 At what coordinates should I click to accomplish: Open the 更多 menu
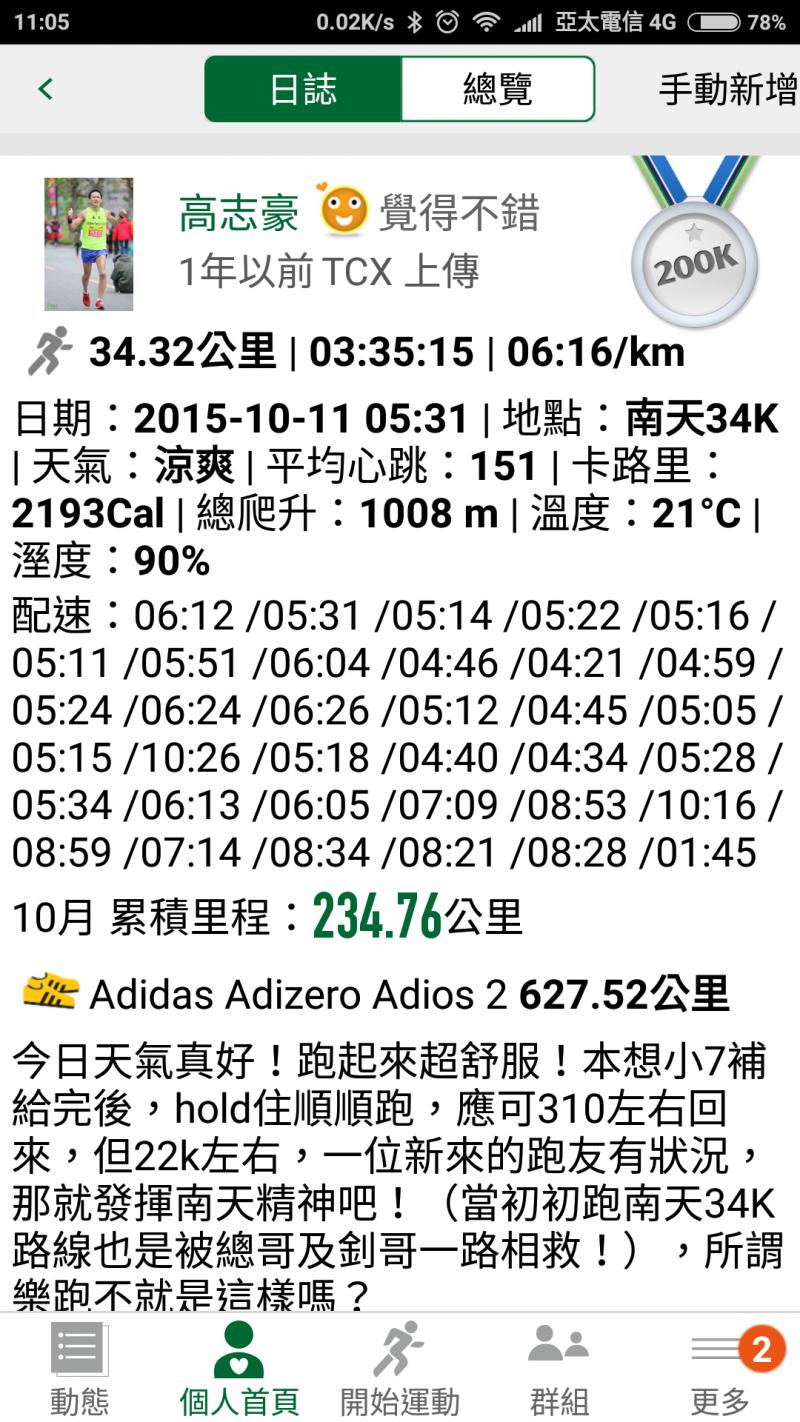pyautogui.click(x=719, y=1367)
